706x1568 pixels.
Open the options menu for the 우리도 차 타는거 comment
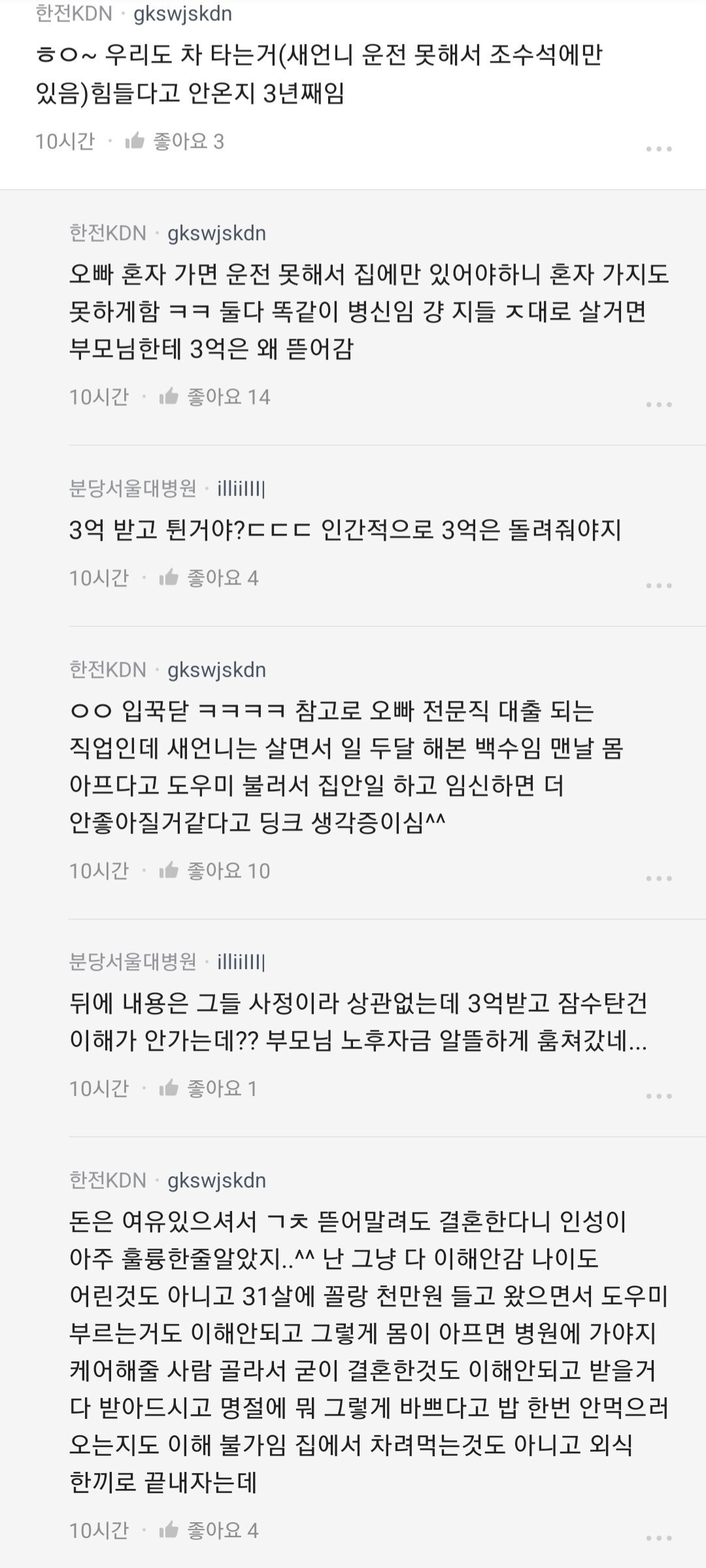coord(658,149)
